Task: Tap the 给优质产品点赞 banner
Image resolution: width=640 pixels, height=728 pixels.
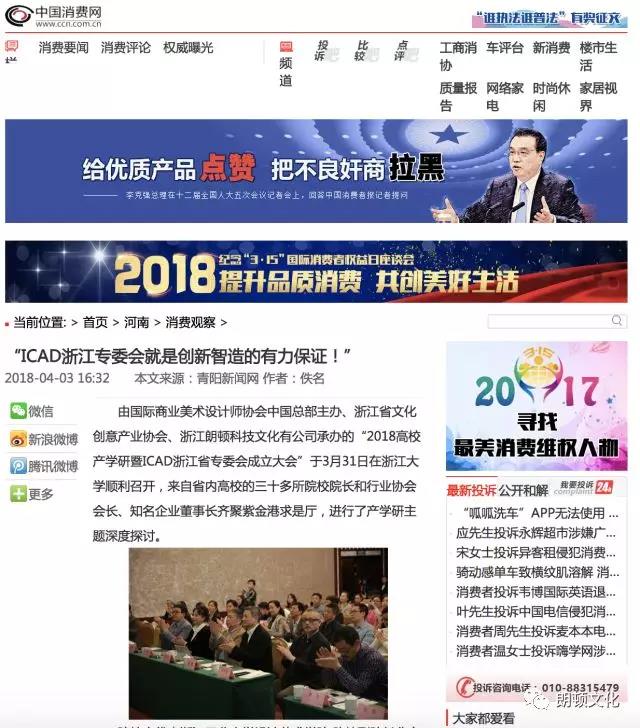Action: pyautogui.click(x=321, y=170)
